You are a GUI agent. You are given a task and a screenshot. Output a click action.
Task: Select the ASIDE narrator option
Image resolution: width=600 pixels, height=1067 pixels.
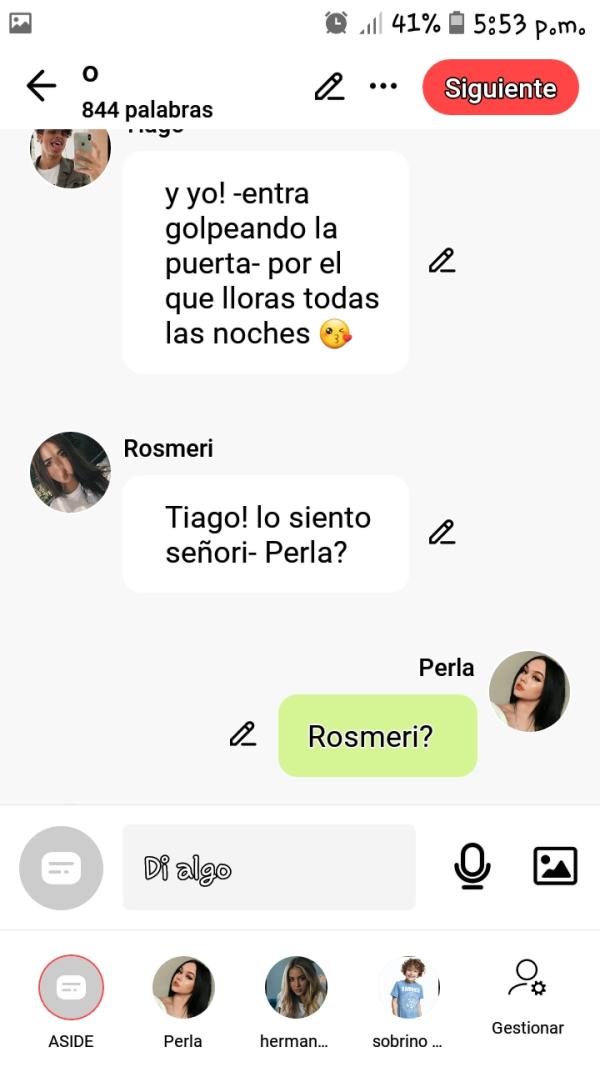pyautogui.click(x=71, y=988)
